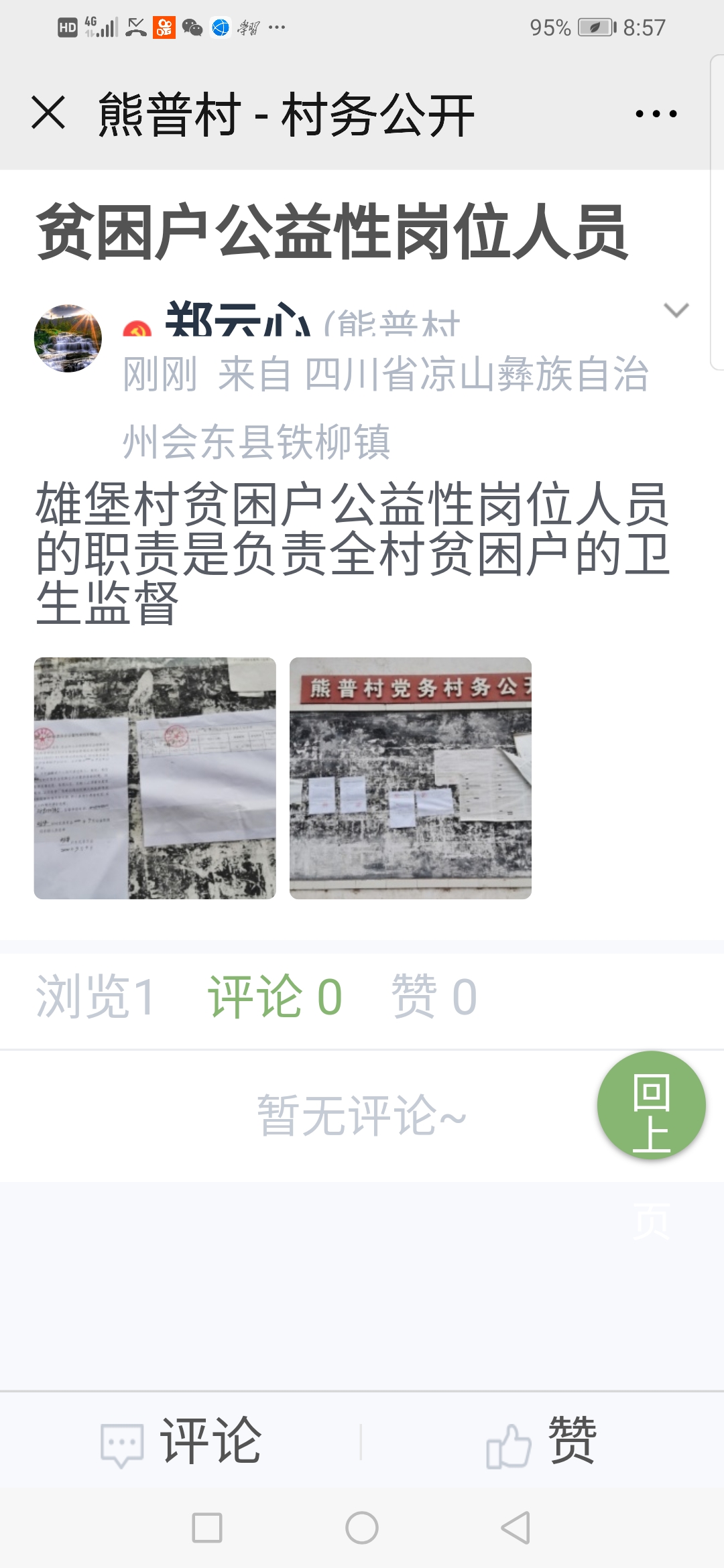The width and height of the screenshot is (724, 1568).
Task: Switch to the 浏览1 tab
Action: (x=95, y=996)
